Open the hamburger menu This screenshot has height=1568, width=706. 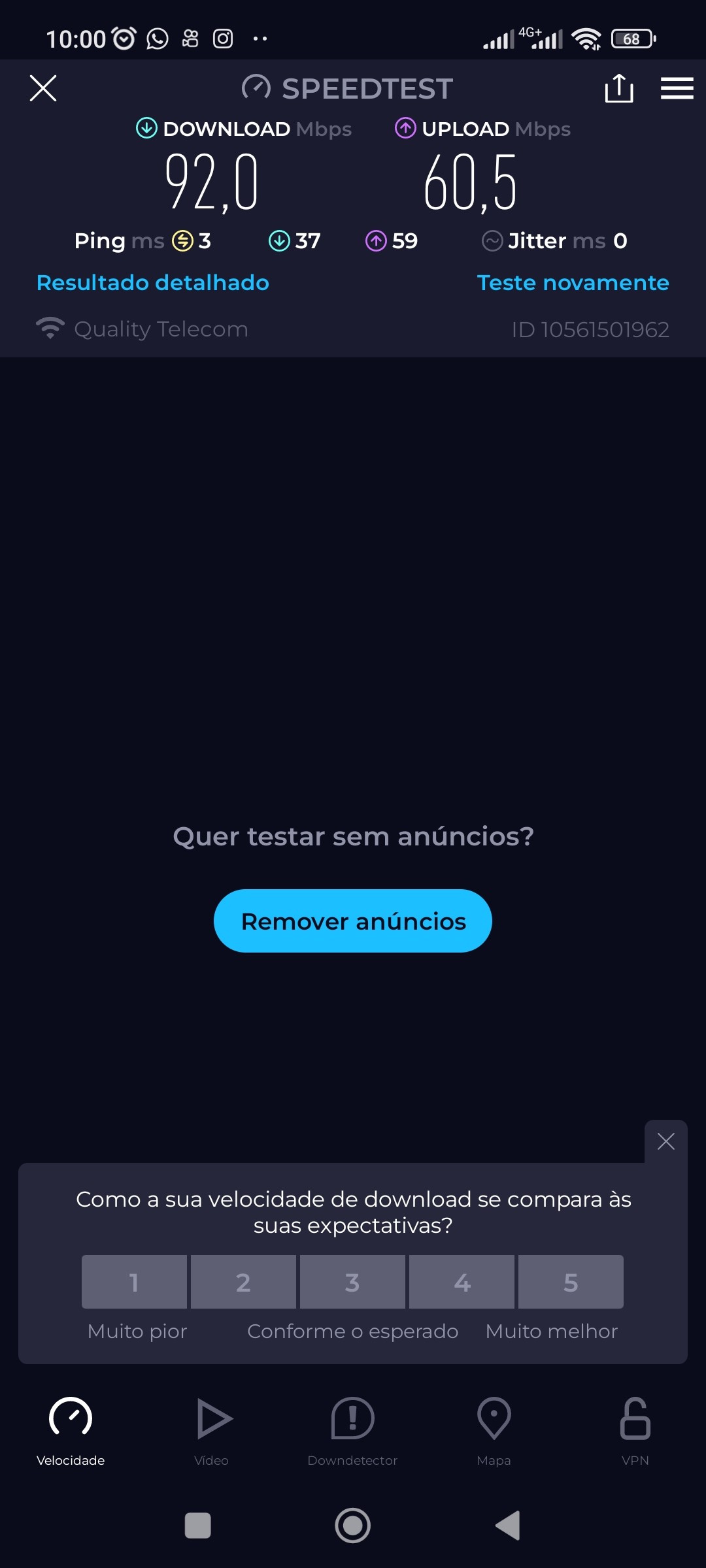677,88
